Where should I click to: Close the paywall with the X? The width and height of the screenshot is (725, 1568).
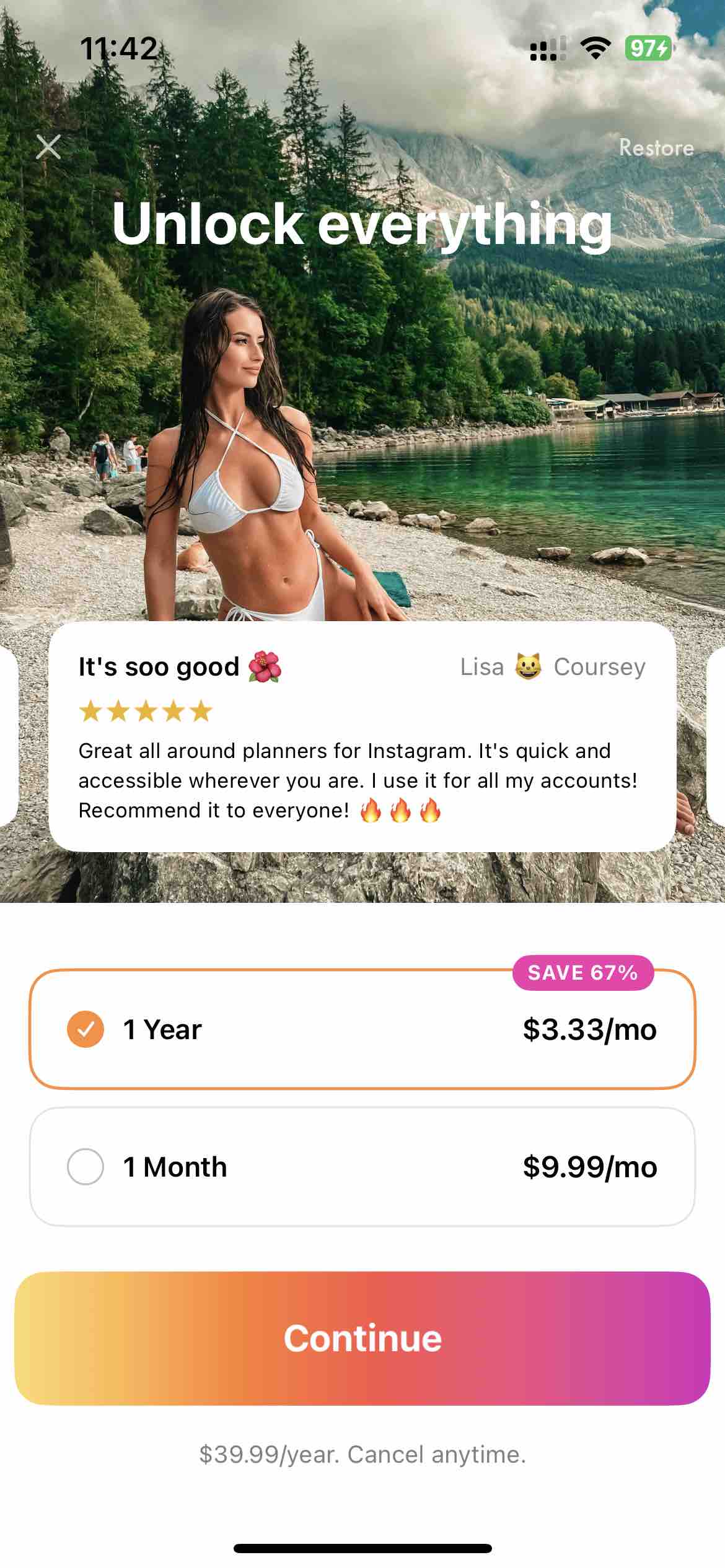pyautogui.click(x=48, y=147)
